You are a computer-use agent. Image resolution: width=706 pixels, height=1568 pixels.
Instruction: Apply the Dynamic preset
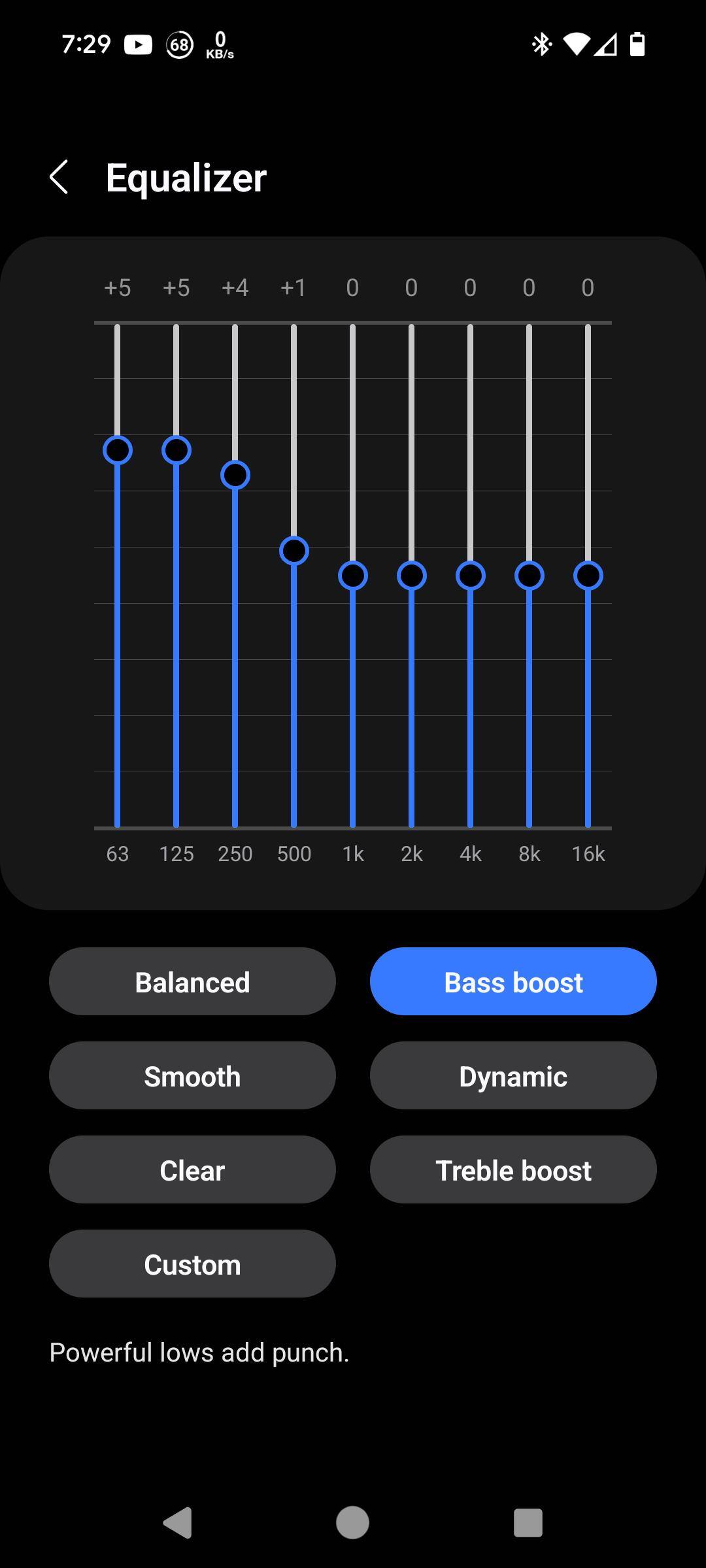click(513, 1075)
